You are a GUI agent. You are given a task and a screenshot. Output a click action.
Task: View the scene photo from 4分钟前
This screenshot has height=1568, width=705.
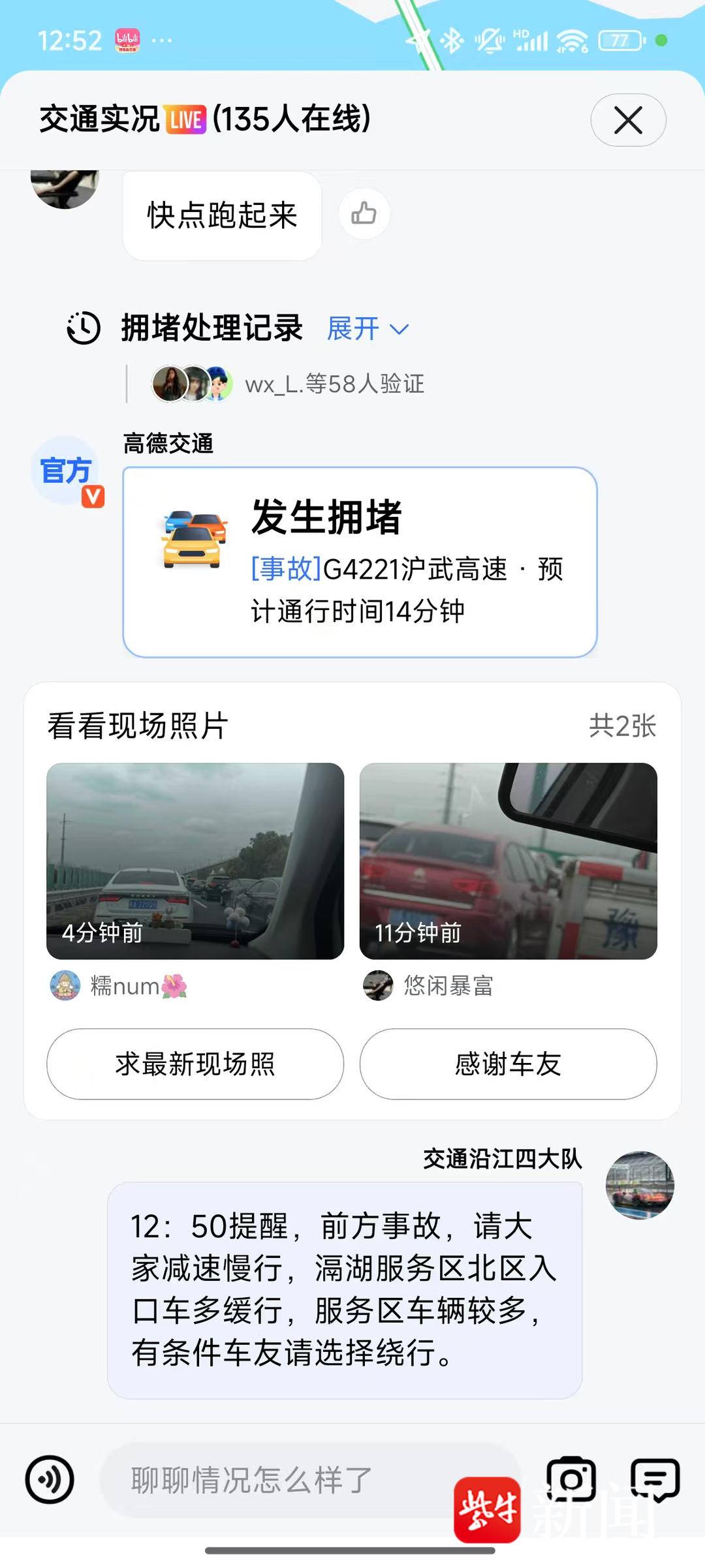195,861
